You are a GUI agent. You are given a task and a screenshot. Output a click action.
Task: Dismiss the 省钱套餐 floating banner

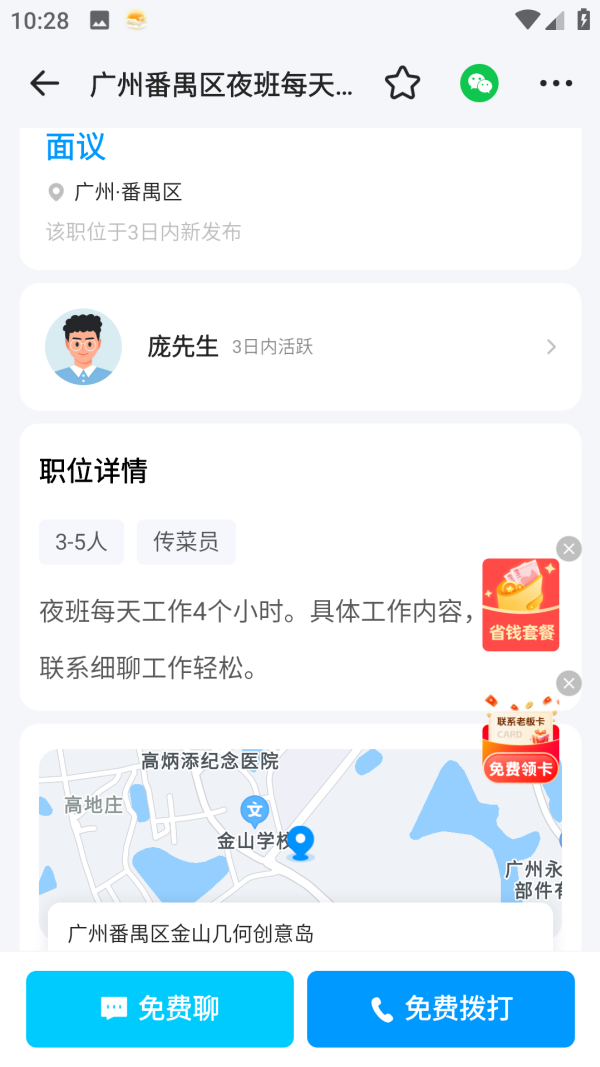tap(569, 548)
